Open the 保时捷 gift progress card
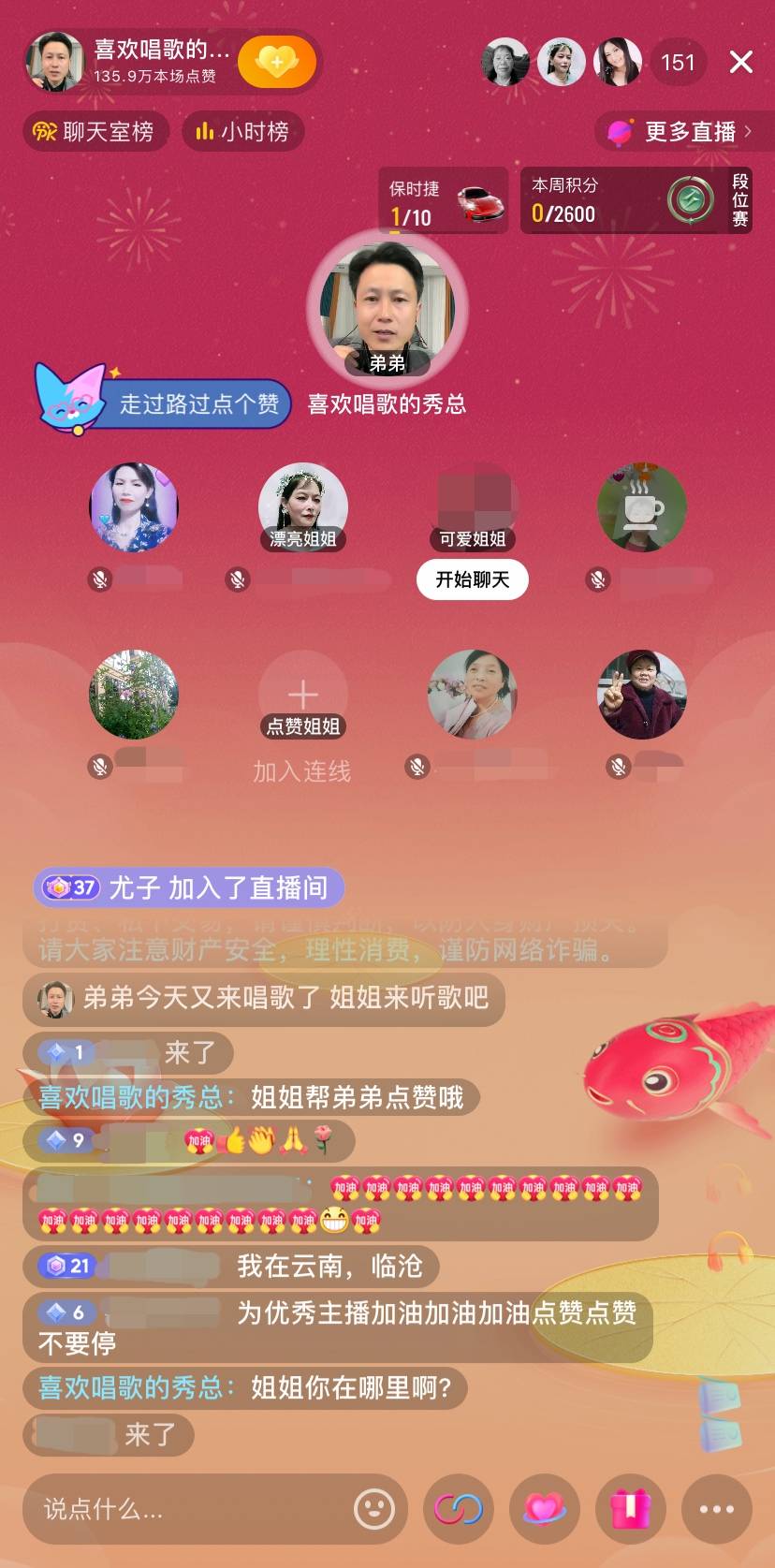This screenshot has height=1568, width=775. [x=443, y=201]
